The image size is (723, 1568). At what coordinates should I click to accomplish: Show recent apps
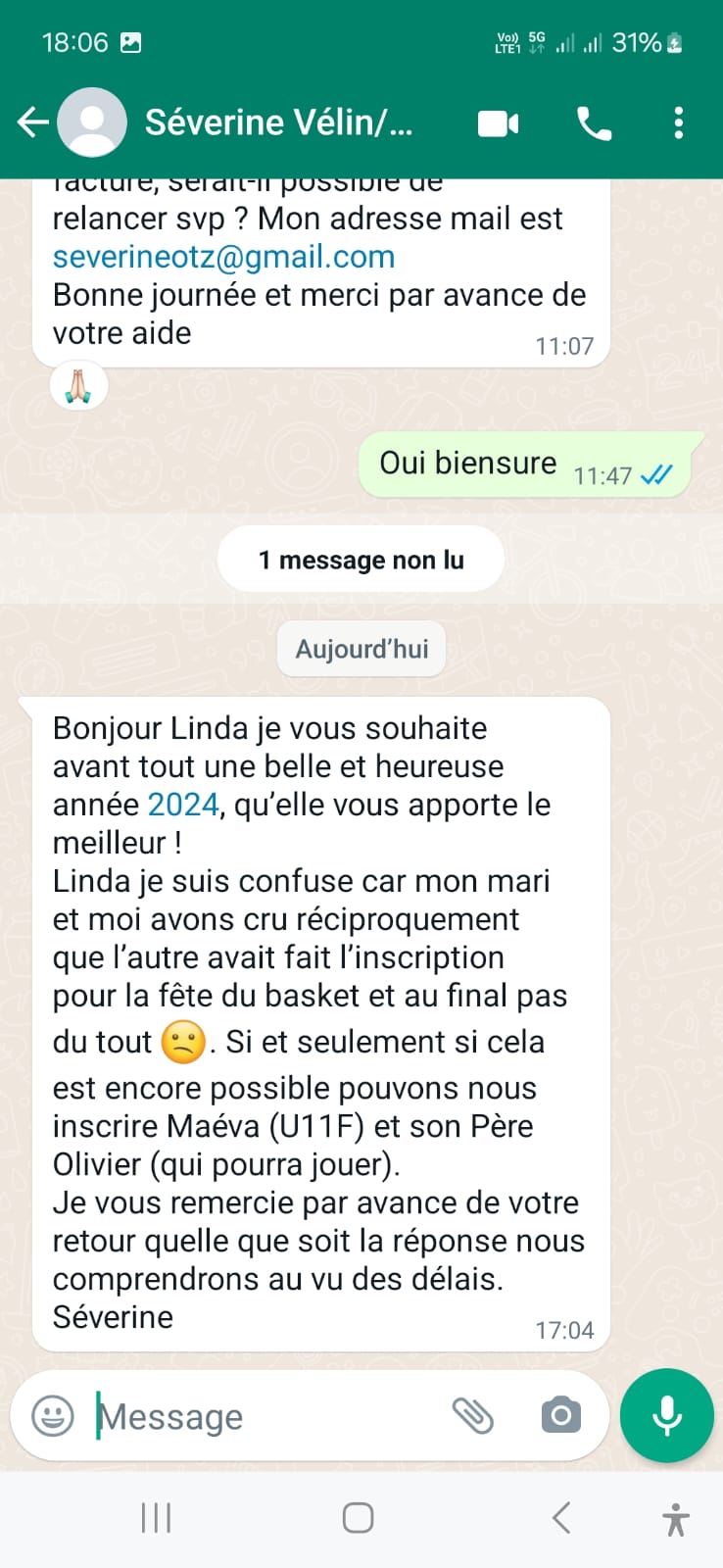[156, 1518]
